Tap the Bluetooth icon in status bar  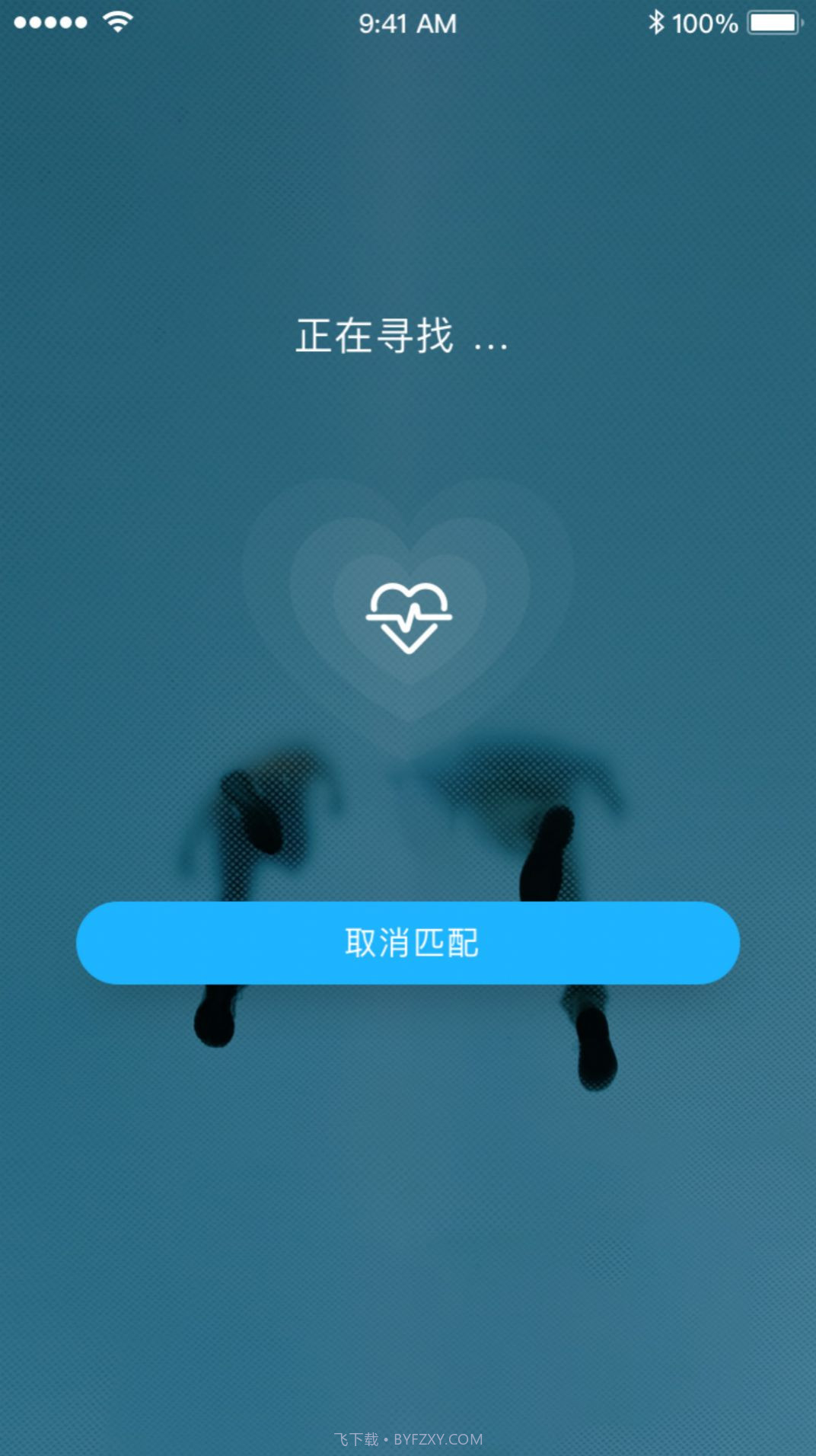point(658,23)
